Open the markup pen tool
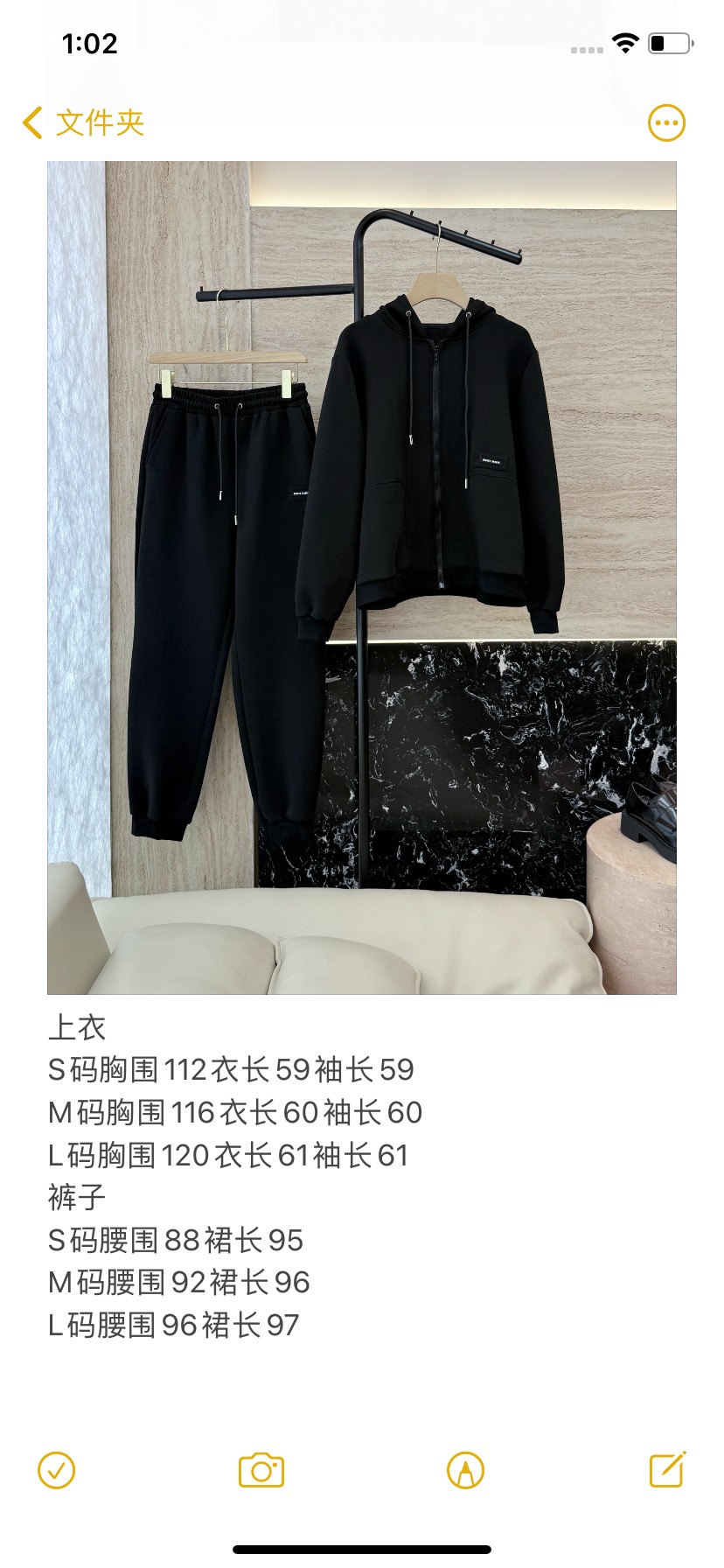 [x=465, y=1470]
